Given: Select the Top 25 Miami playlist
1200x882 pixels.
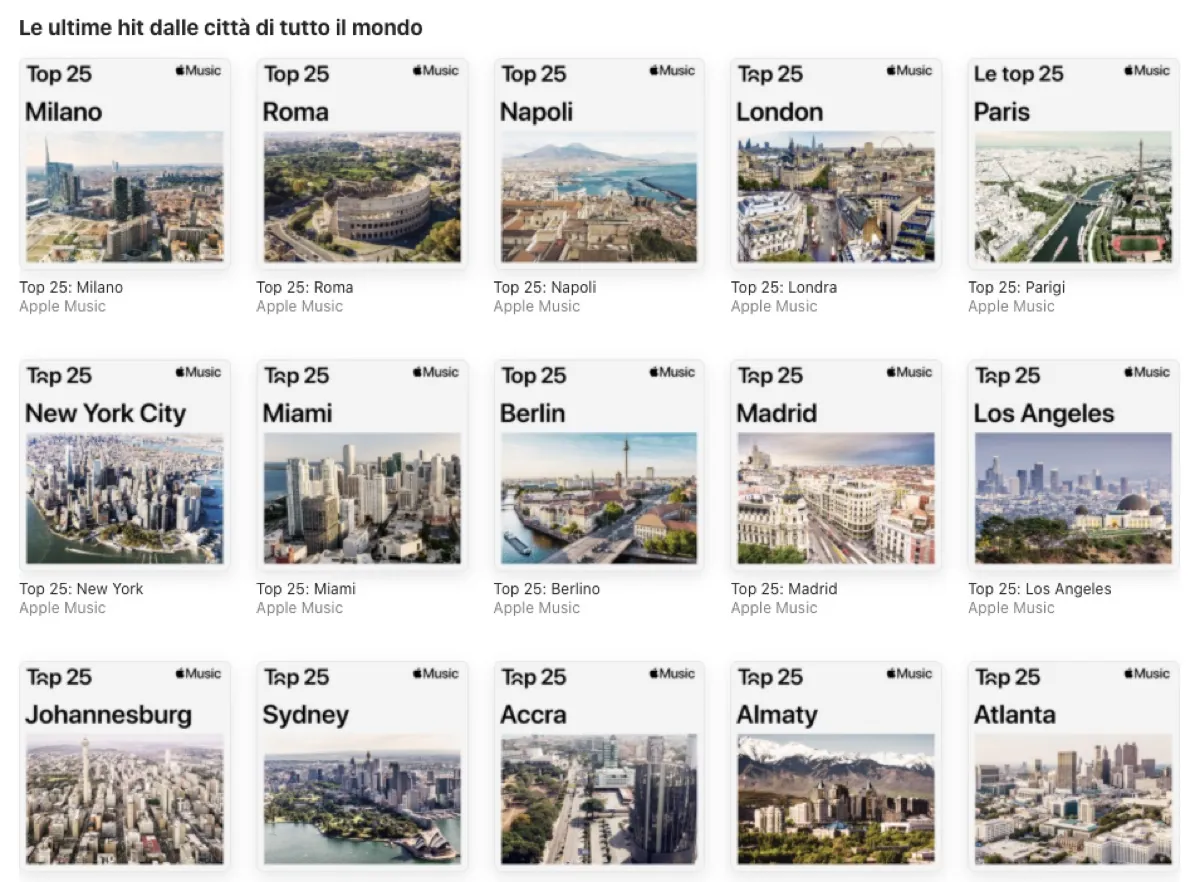Looking at the screenshot, I should click(x=361, y=466).
